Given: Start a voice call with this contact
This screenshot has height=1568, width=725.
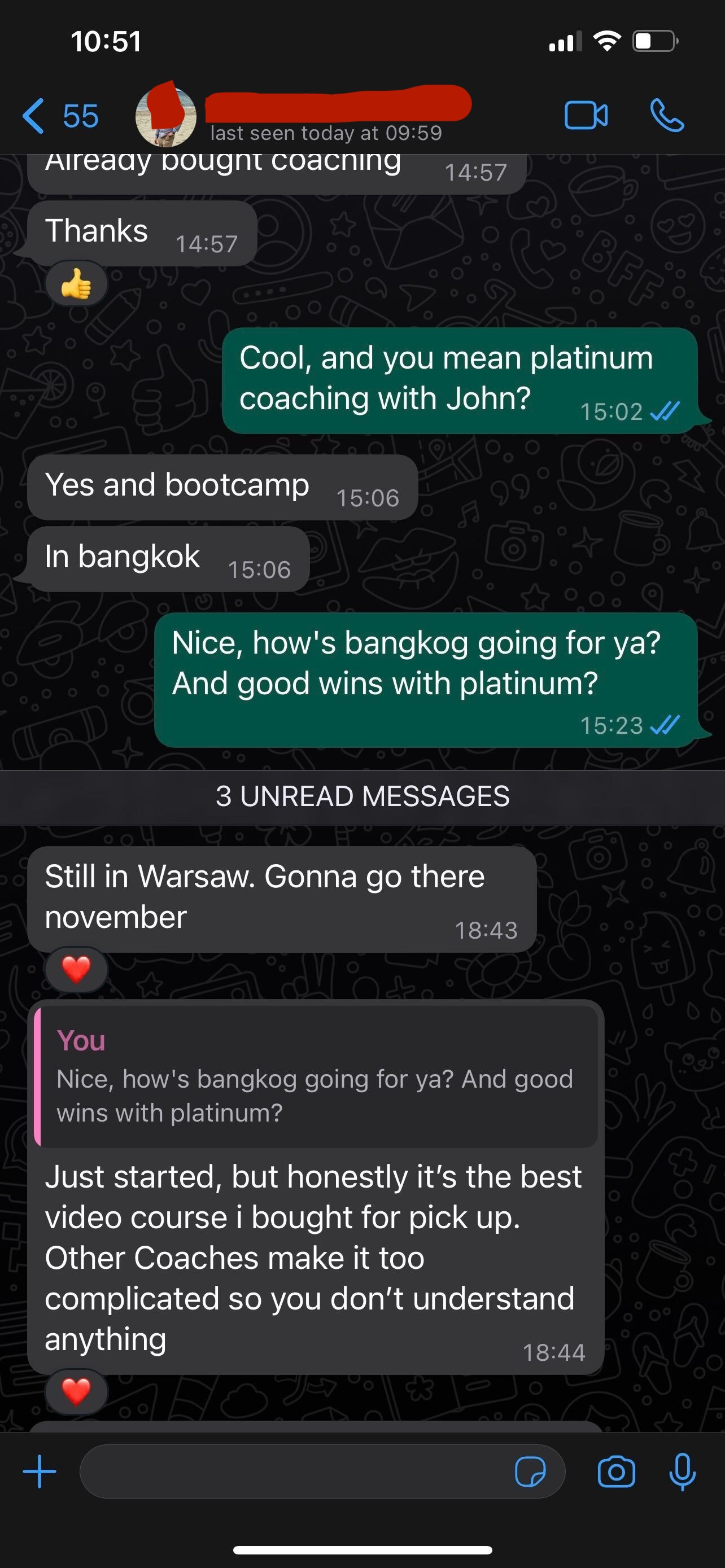Looking at the screenshot, I should (x=667, y=116).
